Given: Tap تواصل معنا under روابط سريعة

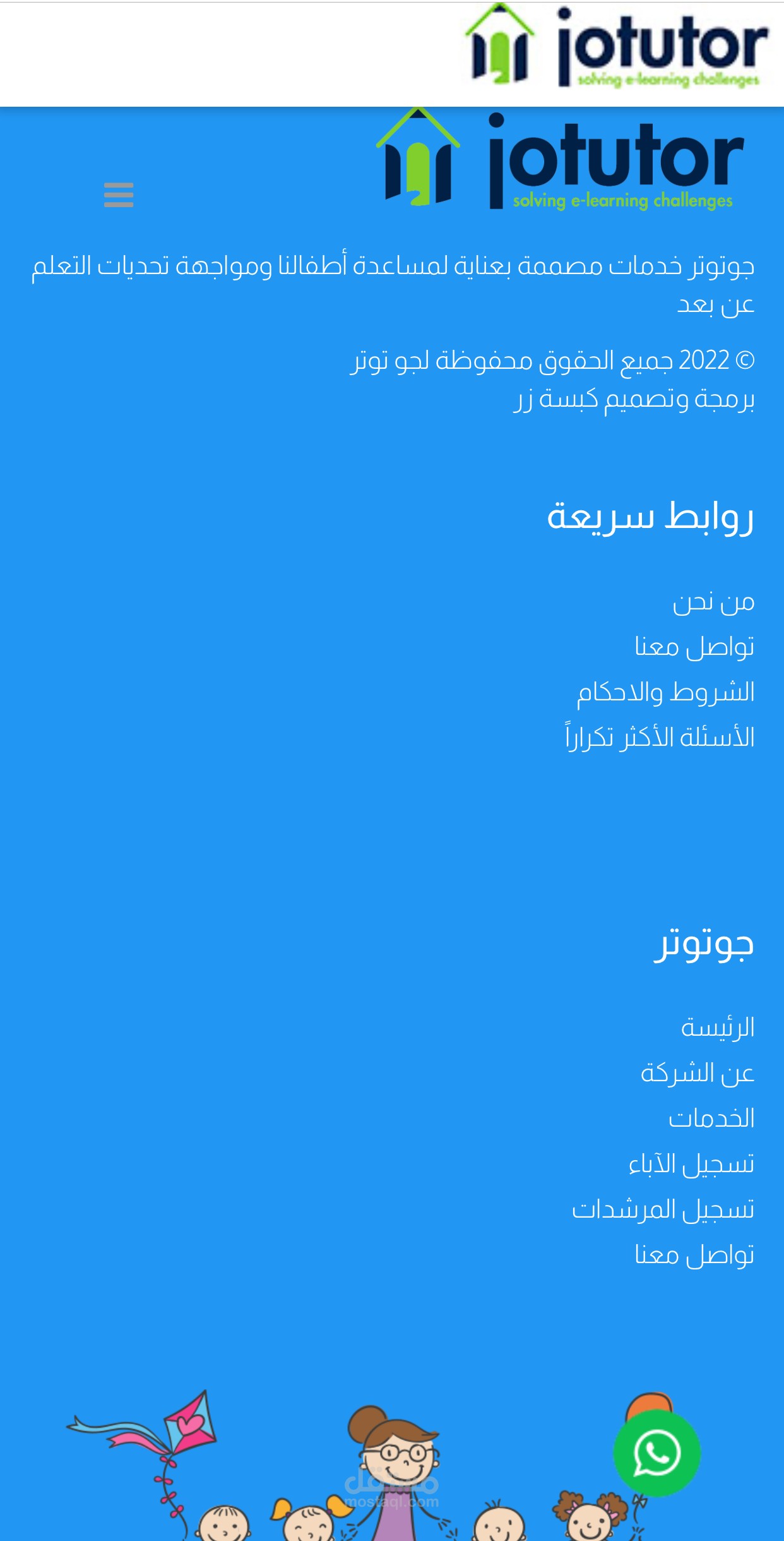Looking at the screenshot, I should [x=694, y=647].
